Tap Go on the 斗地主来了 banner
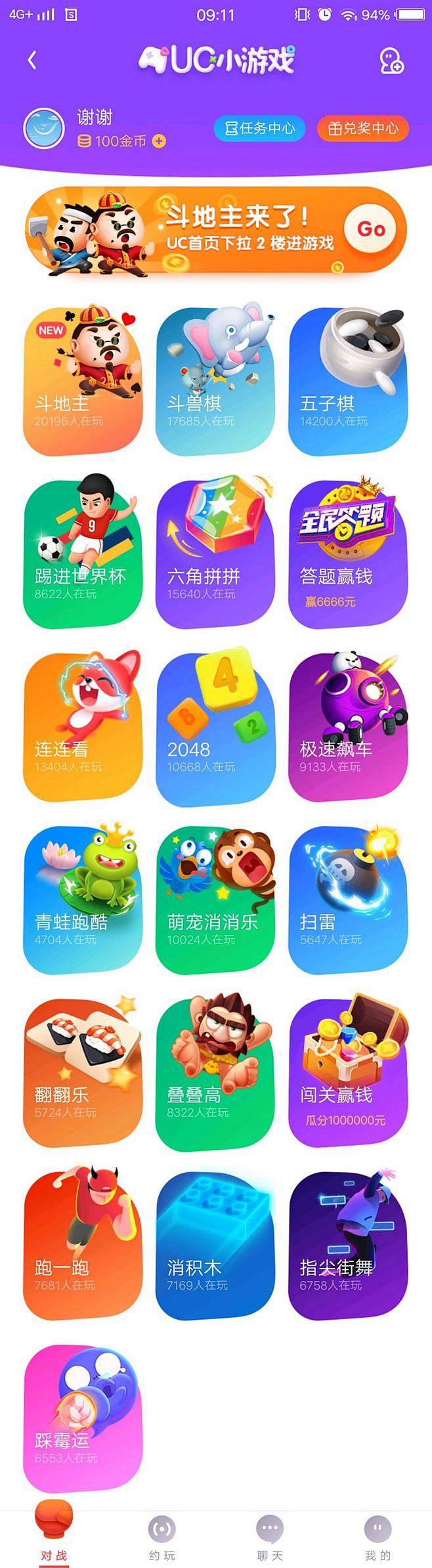 [371, 229]
